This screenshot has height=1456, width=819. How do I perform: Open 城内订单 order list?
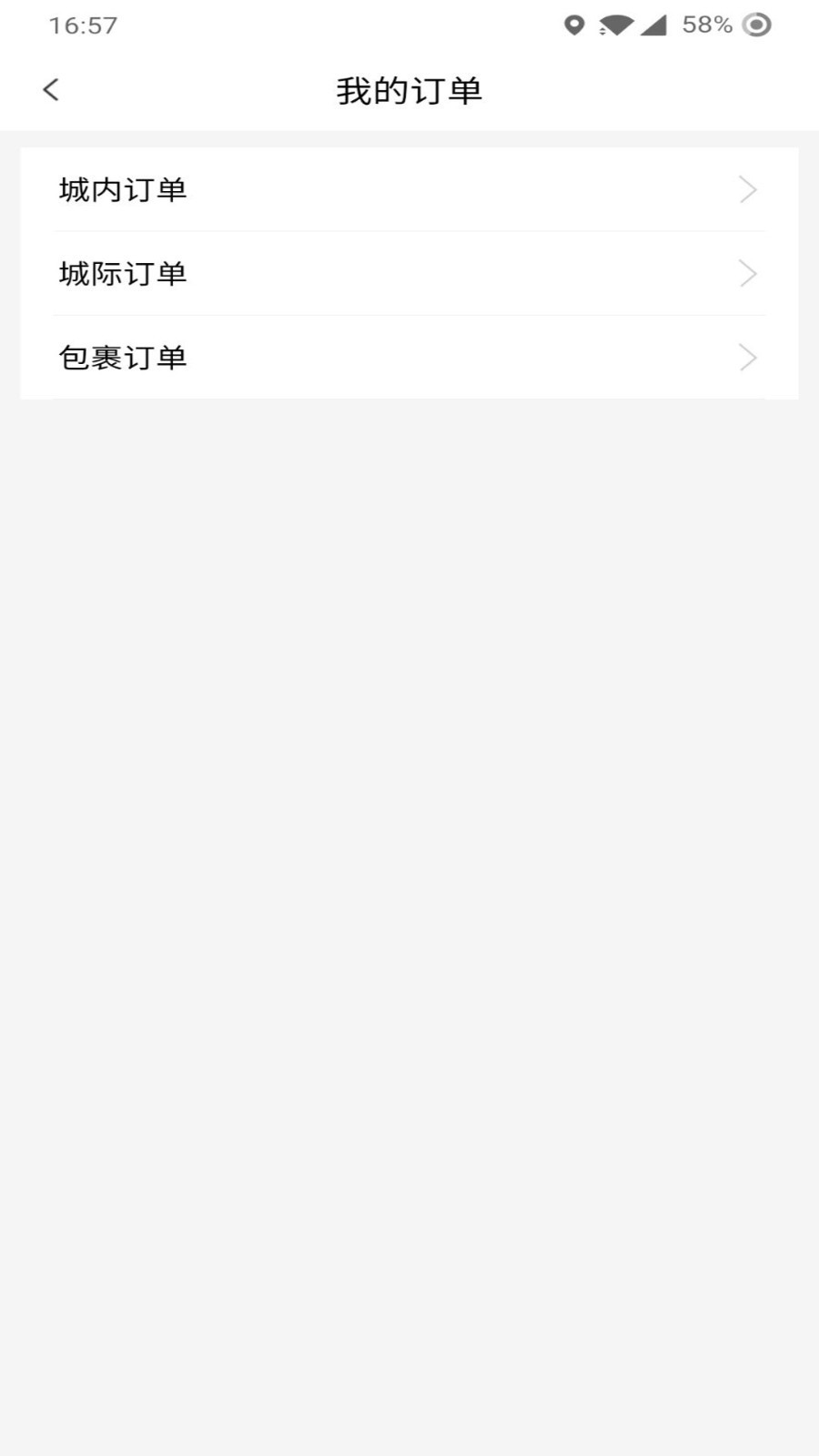click(409, 189)
